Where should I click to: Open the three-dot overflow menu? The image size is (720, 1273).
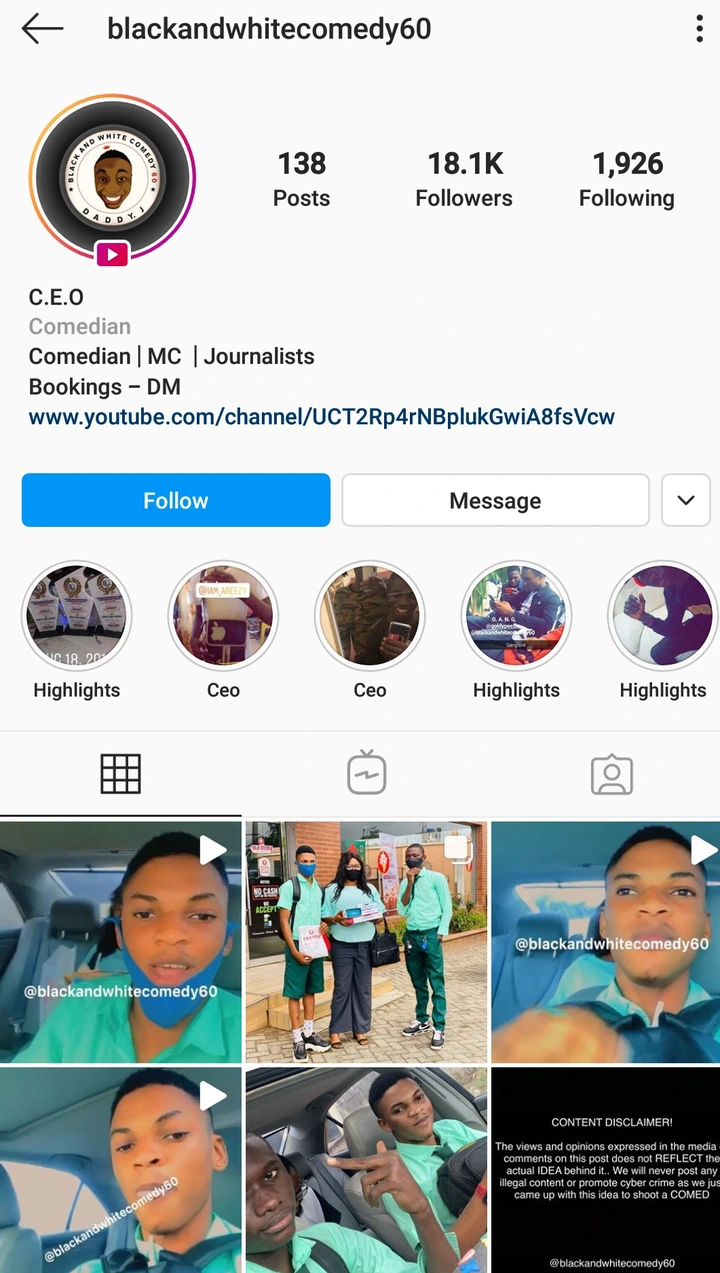[699, 29]
